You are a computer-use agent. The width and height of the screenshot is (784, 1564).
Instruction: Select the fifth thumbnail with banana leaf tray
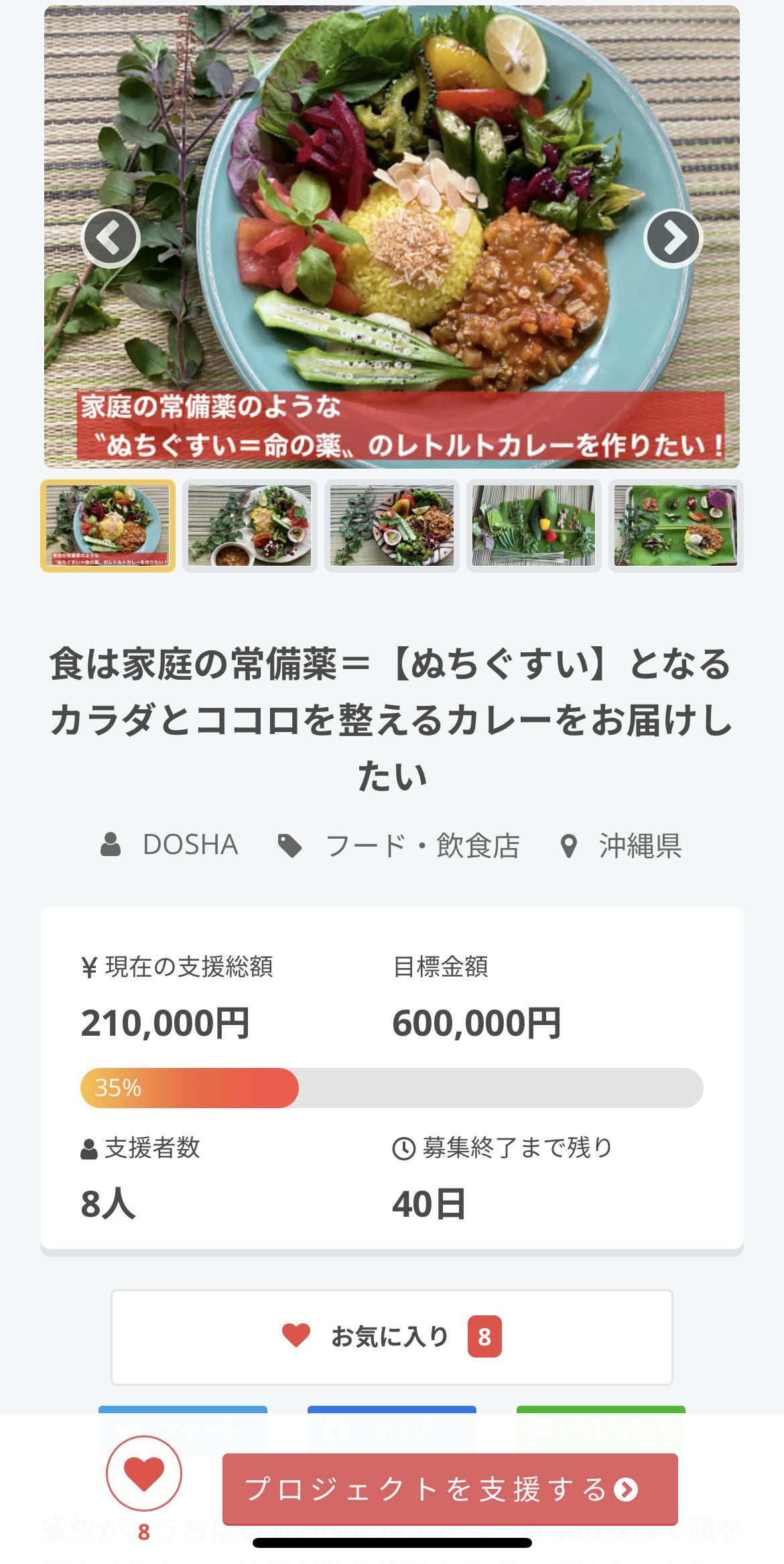click(675, 526)
